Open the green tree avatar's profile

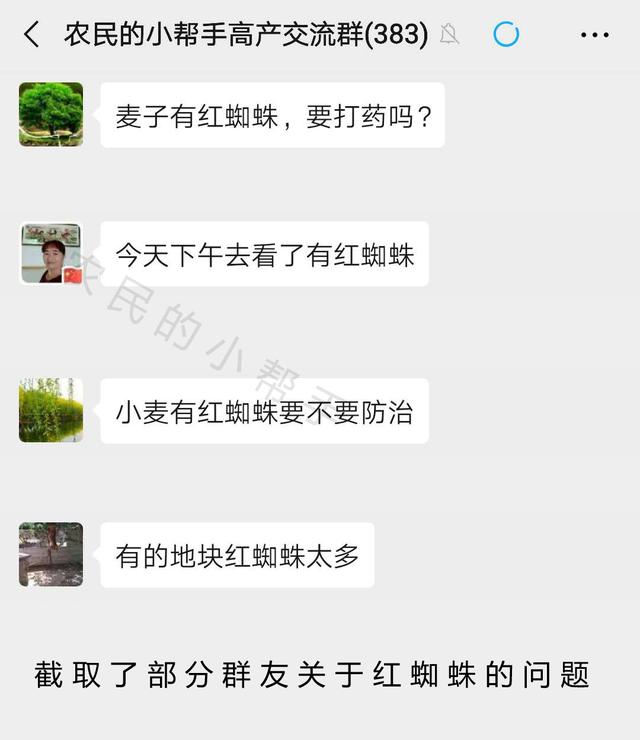(51, 114)
